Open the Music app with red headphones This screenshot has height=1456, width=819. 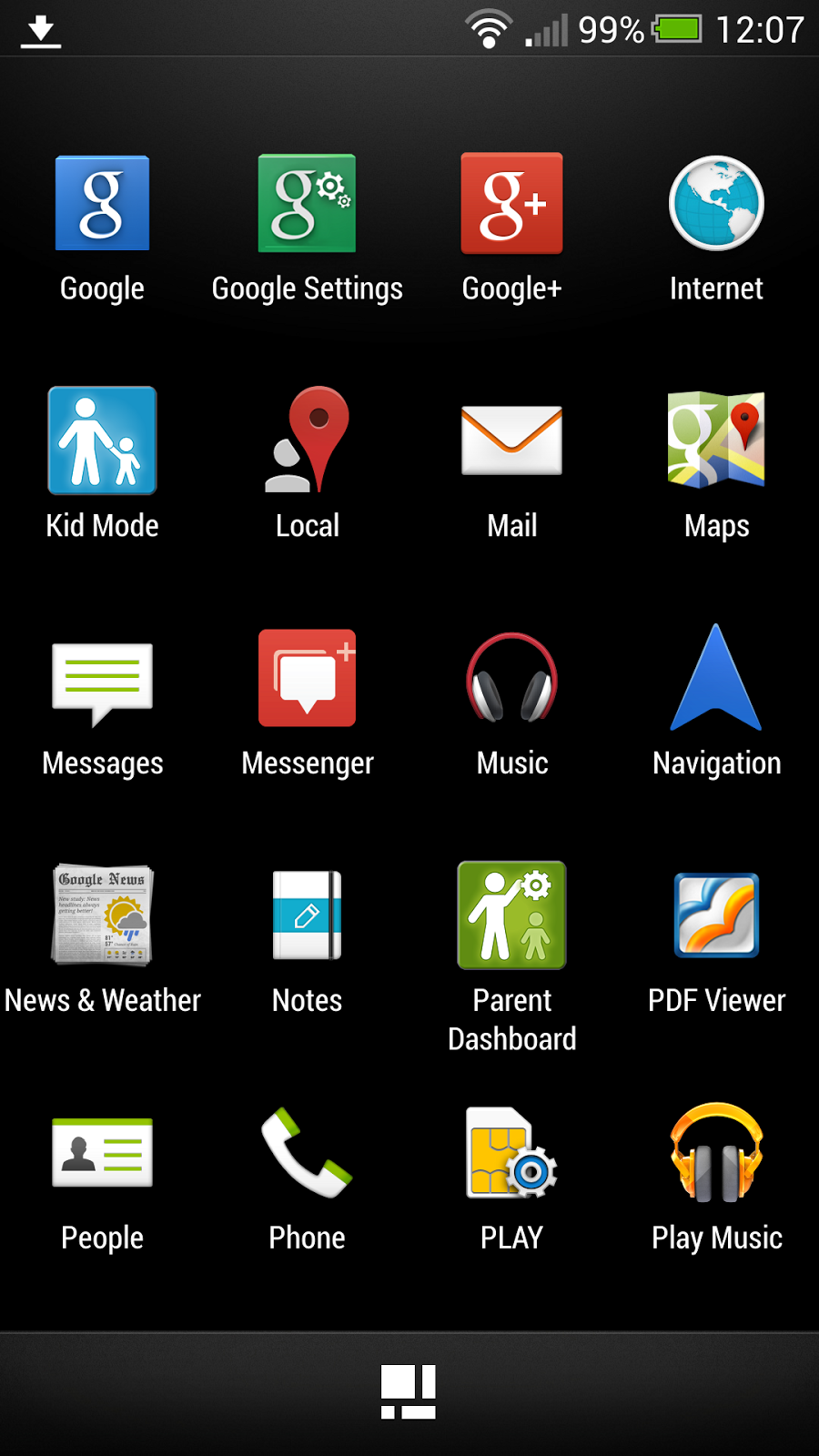[x=511, y=679]
